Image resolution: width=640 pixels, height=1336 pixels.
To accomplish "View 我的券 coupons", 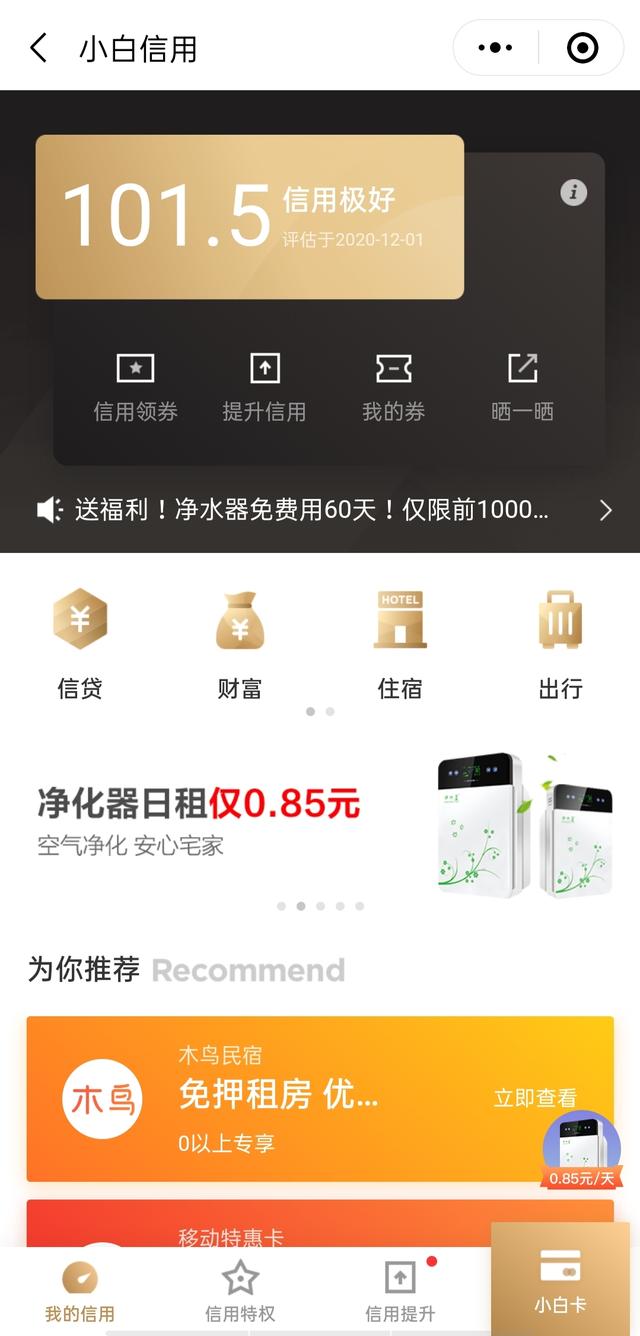I will tap(393, 388).
